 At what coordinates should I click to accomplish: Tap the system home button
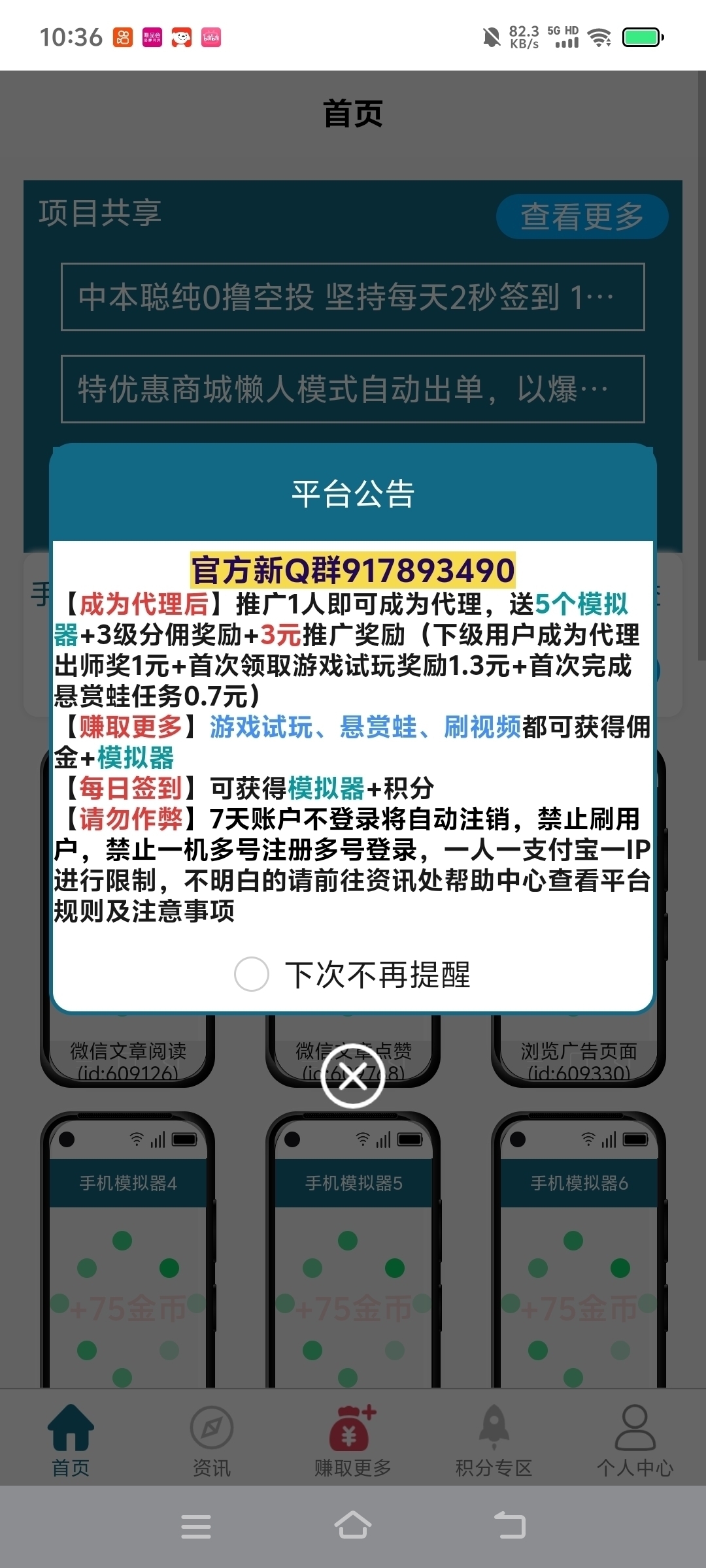[353, 1526]
